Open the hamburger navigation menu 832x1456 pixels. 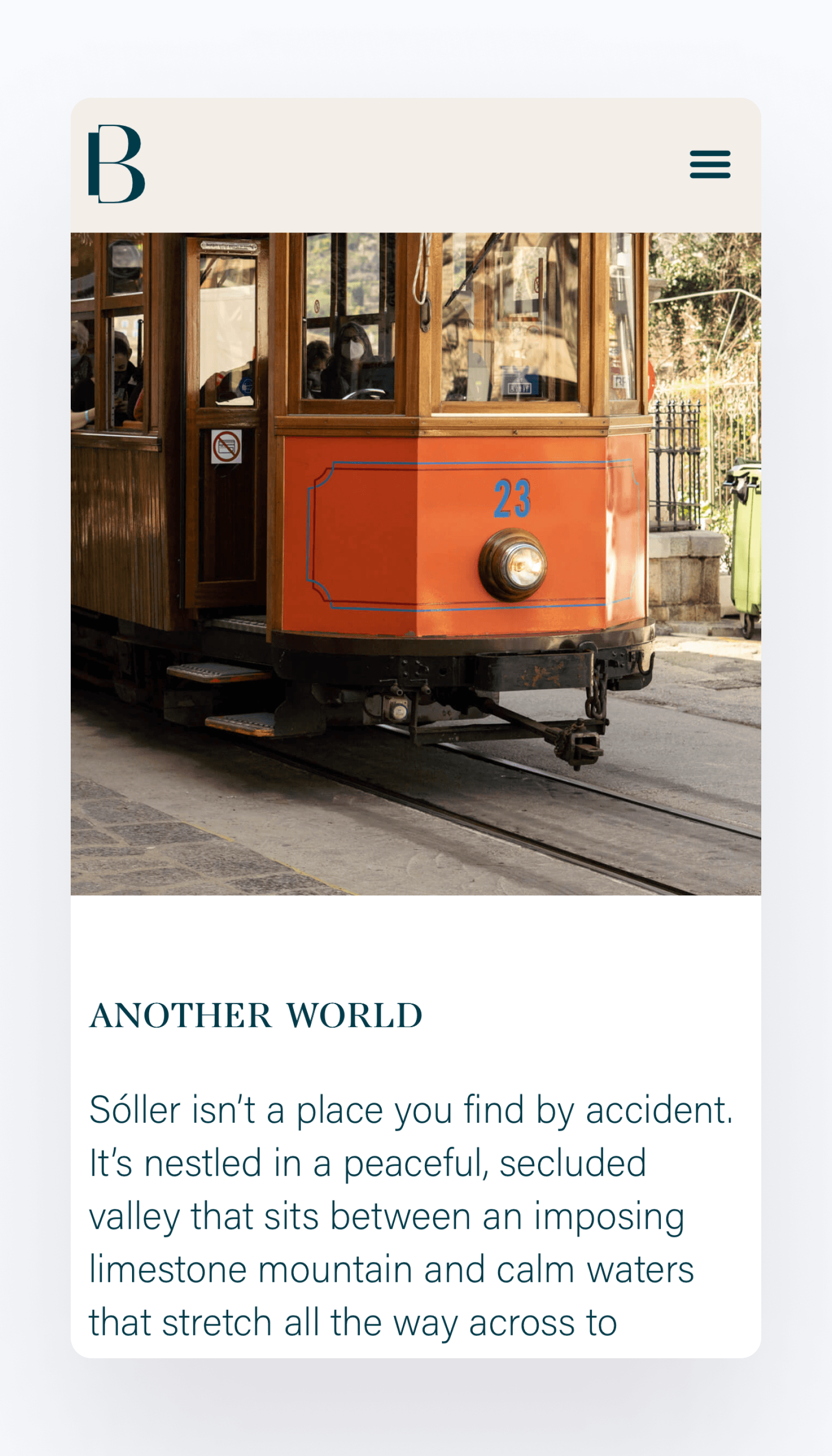coord(710,164)
